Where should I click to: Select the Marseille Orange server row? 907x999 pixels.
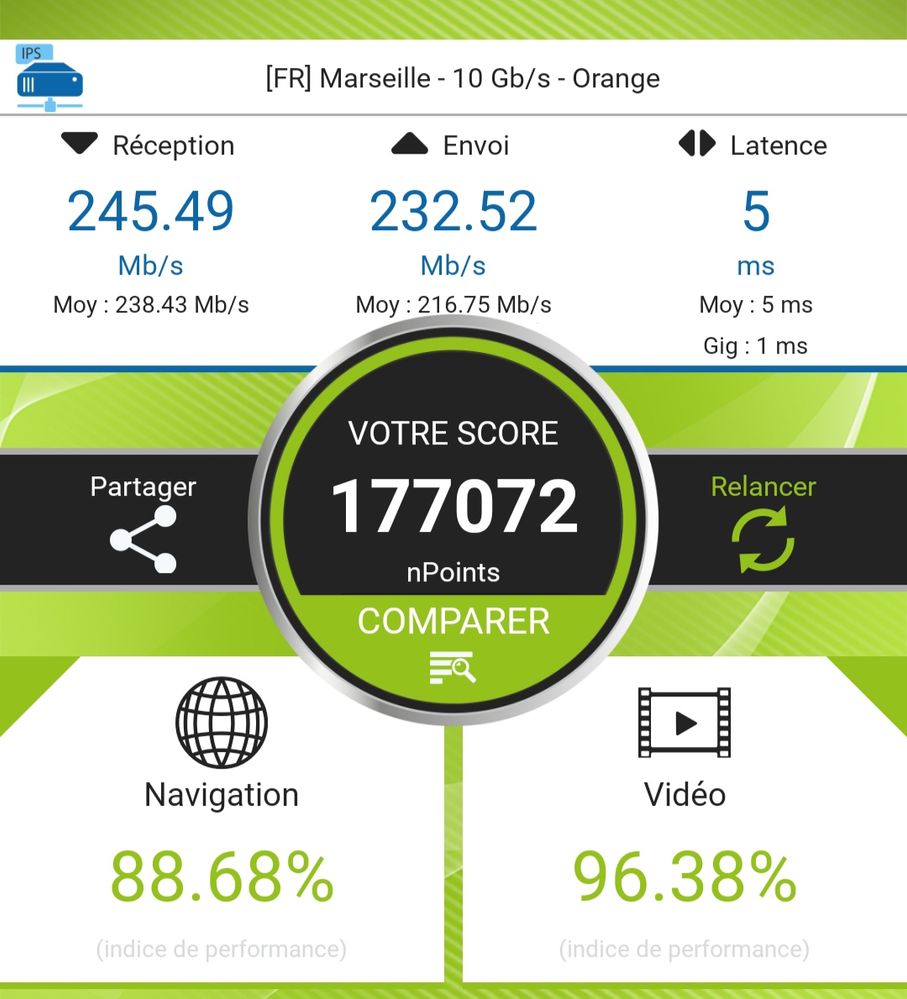(462, 79)
